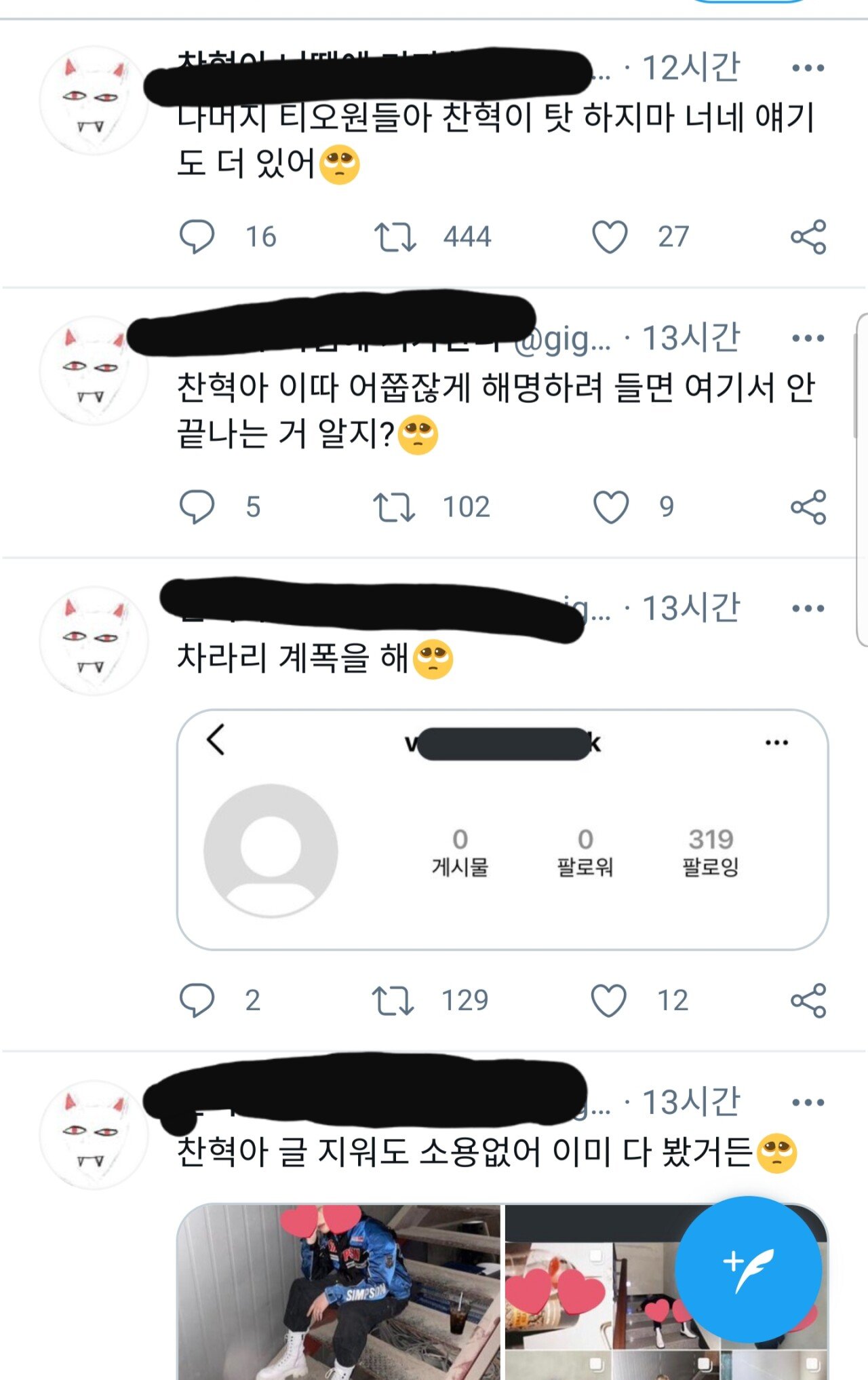
Task: Retweet the tweet with 102 retweets
Action: click(395, 507)
